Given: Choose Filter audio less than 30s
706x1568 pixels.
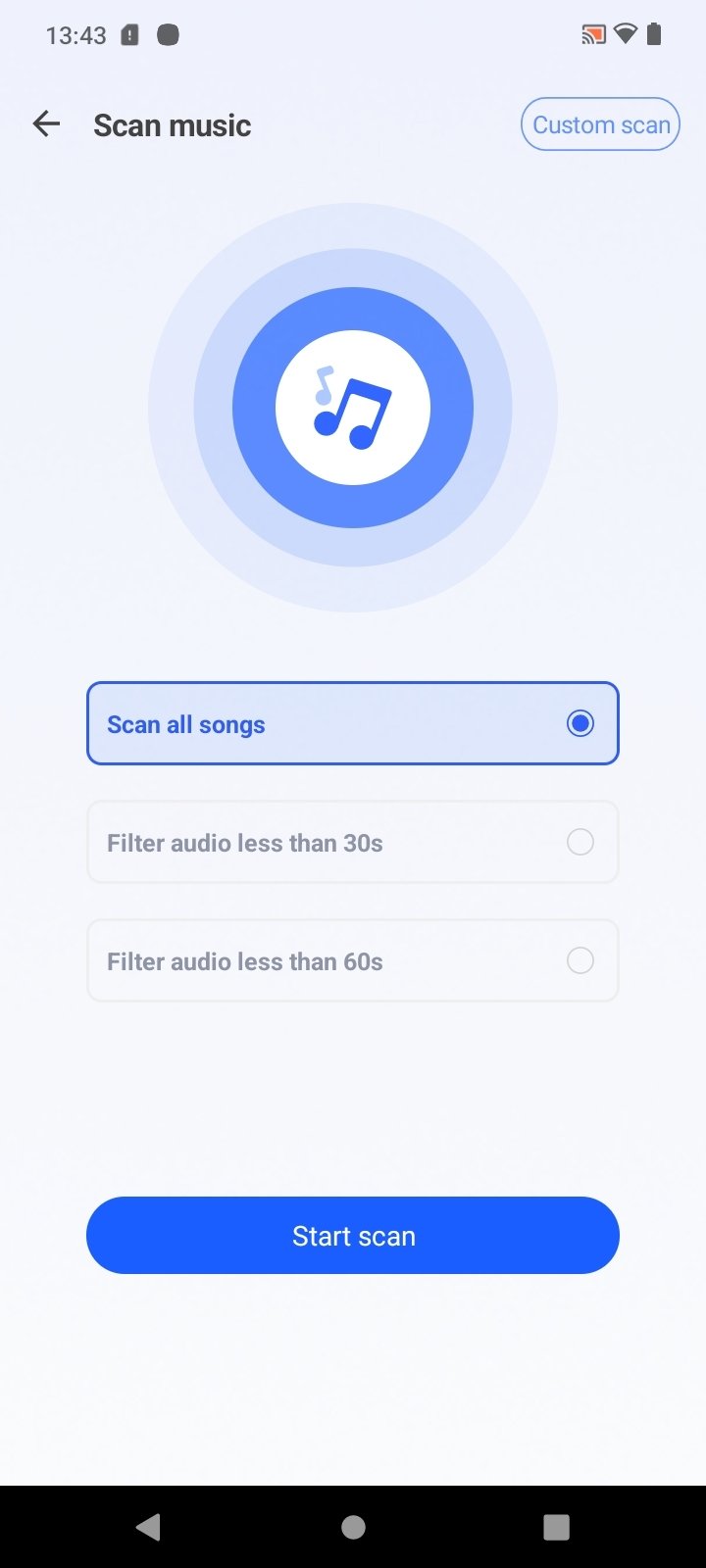Looking at the screenshot, I should 353,842.
